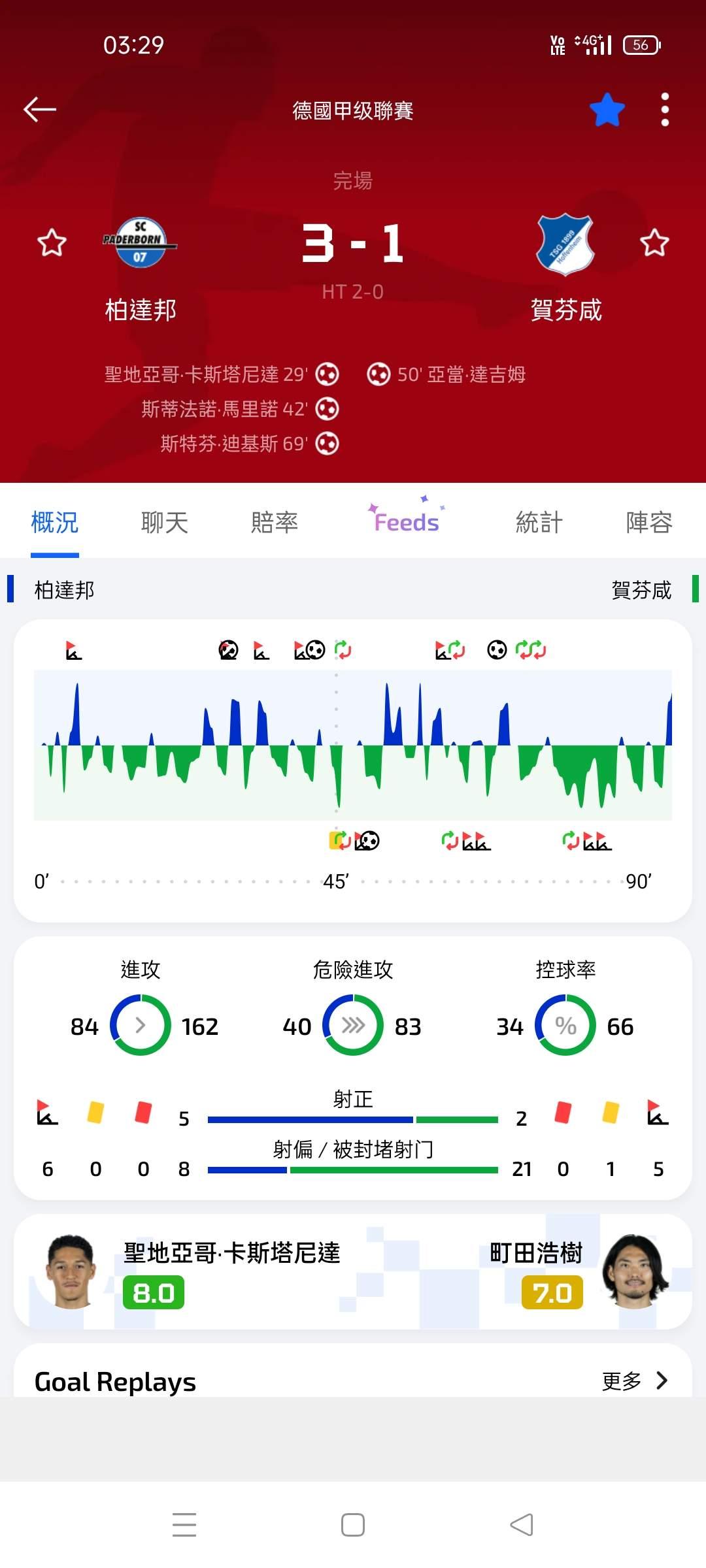
Task: Favorite the team 柏達邦 with its star
Action: click(52, 243)
